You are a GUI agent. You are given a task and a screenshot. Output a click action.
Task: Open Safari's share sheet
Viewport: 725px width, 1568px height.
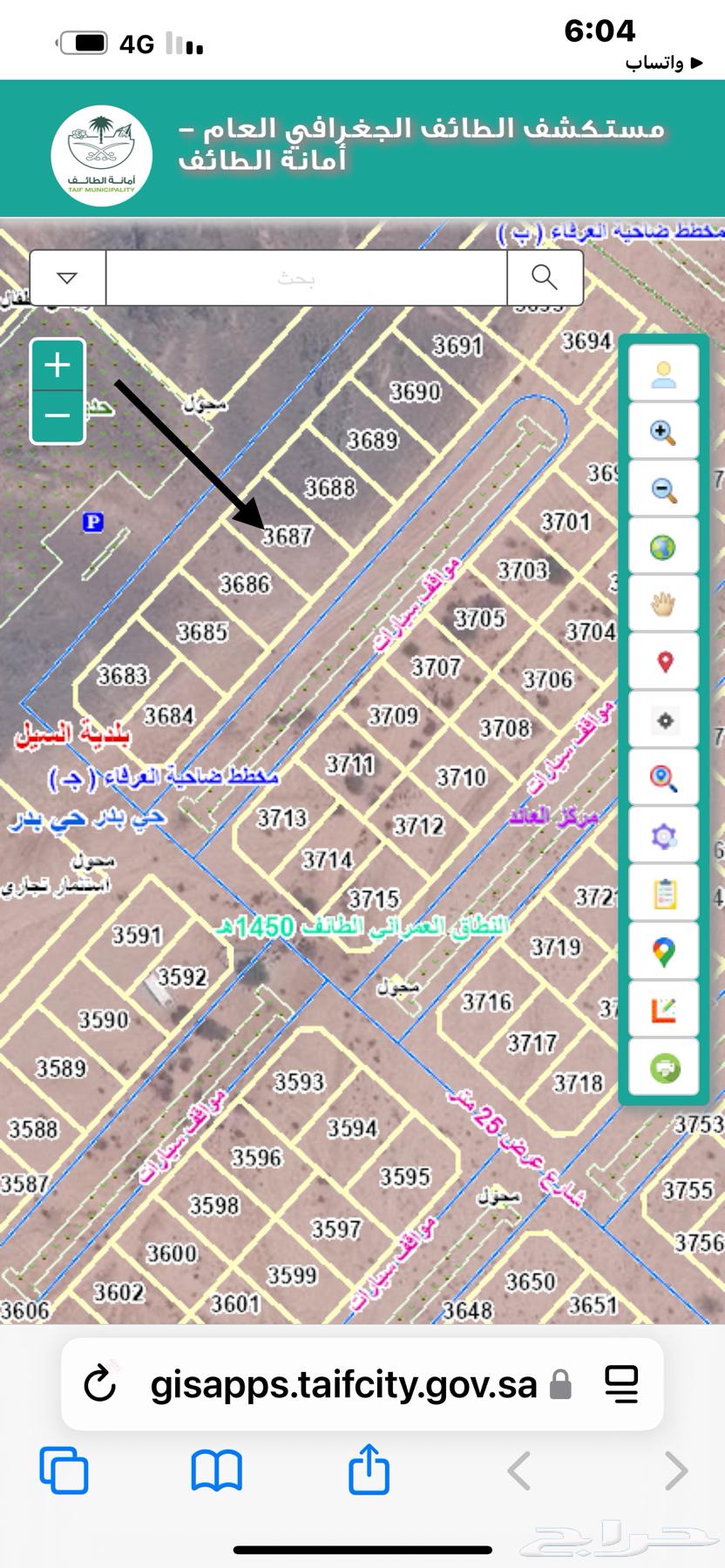368,1470
